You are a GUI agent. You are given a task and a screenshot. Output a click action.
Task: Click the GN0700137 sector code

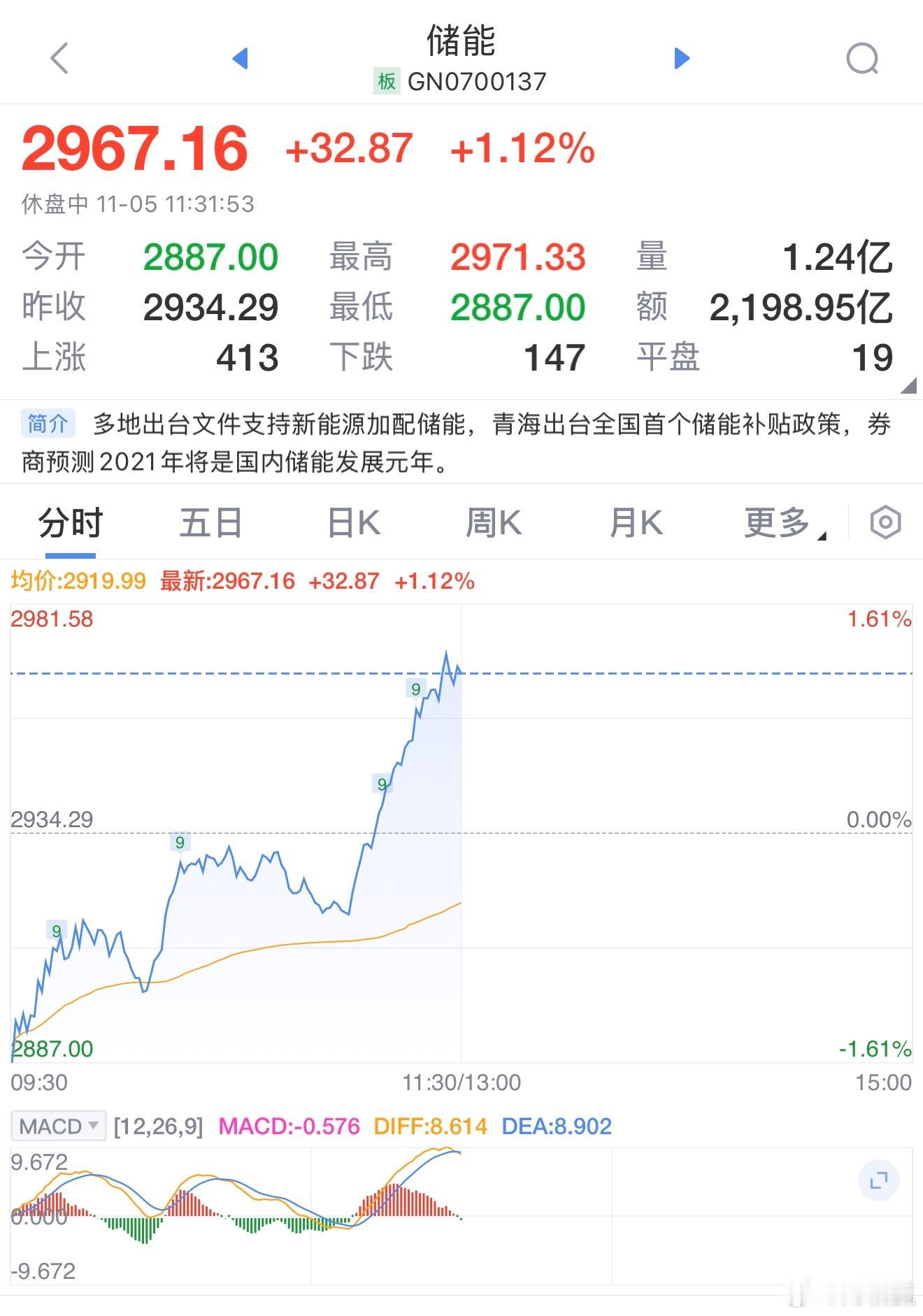pos(475,81)
